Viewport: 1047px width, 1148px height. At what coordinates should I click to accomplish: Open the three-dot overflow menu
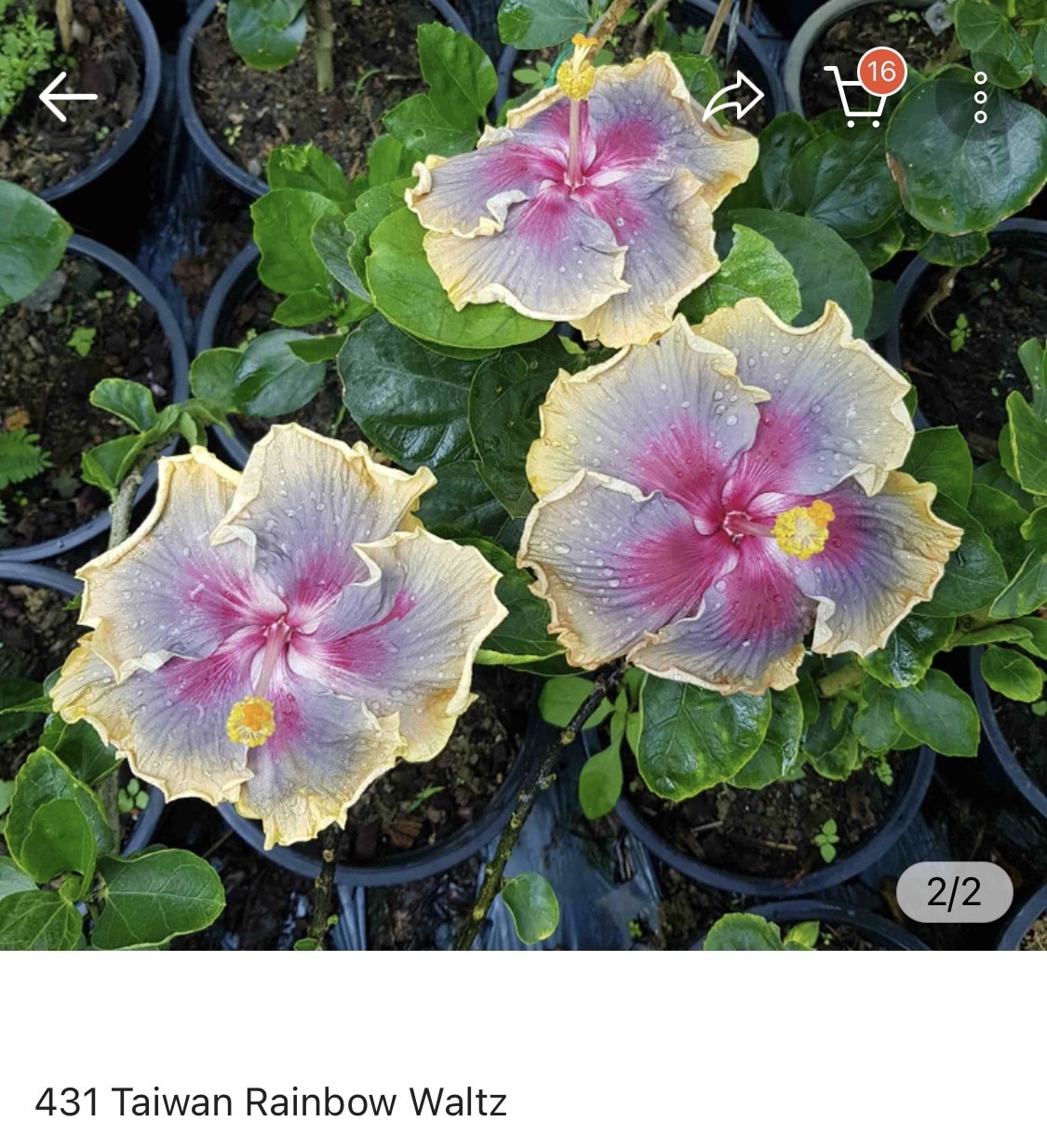tap(980, 97)
